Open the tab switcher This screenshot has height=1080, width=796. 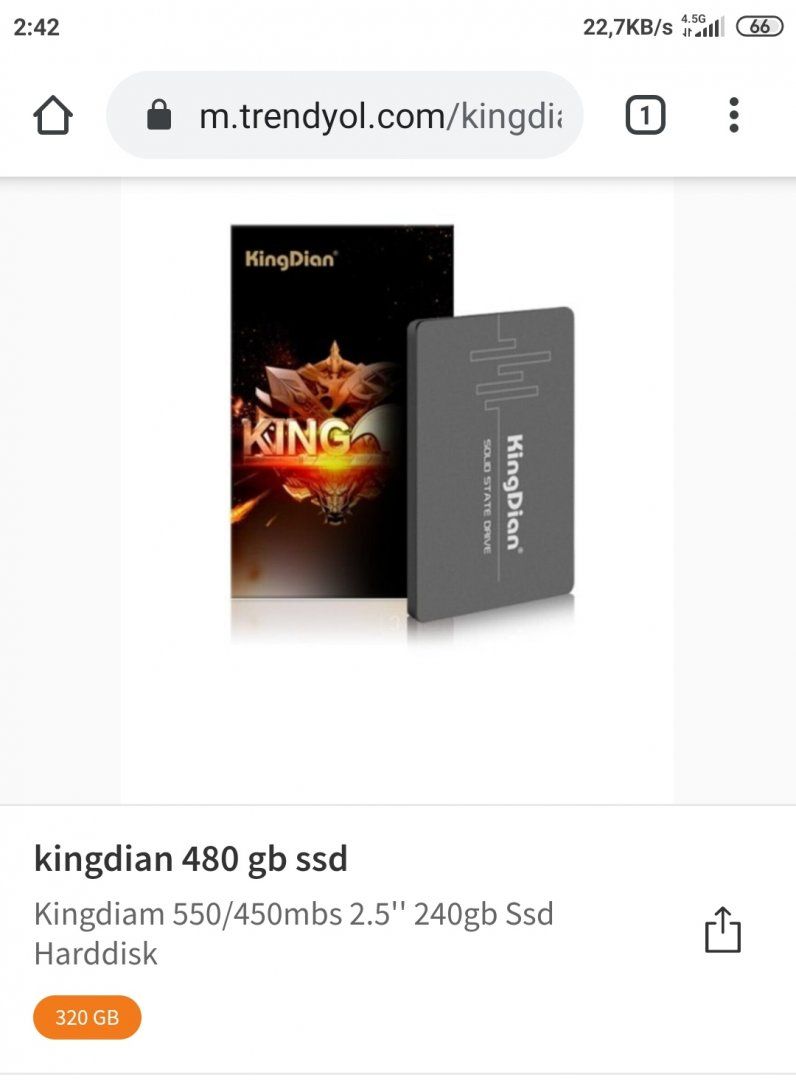[x=645, y=116]
